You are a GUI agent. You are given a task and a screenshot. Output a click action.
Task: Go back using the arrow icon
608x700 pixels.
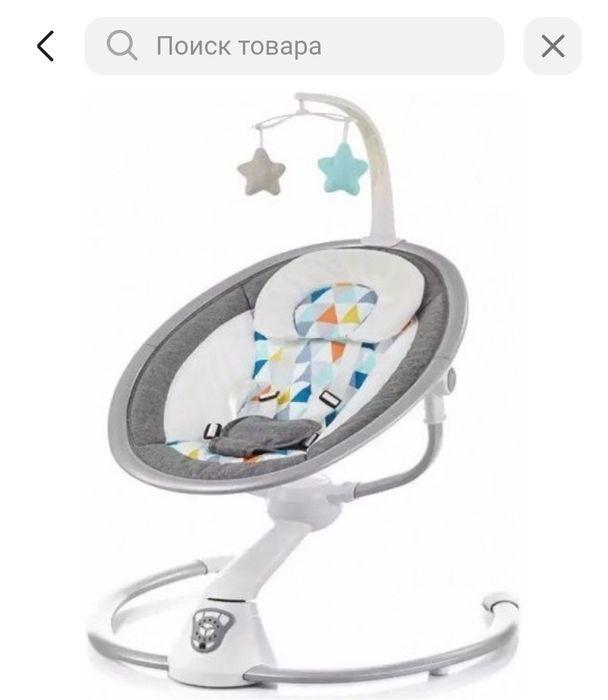tap(45, 46)
